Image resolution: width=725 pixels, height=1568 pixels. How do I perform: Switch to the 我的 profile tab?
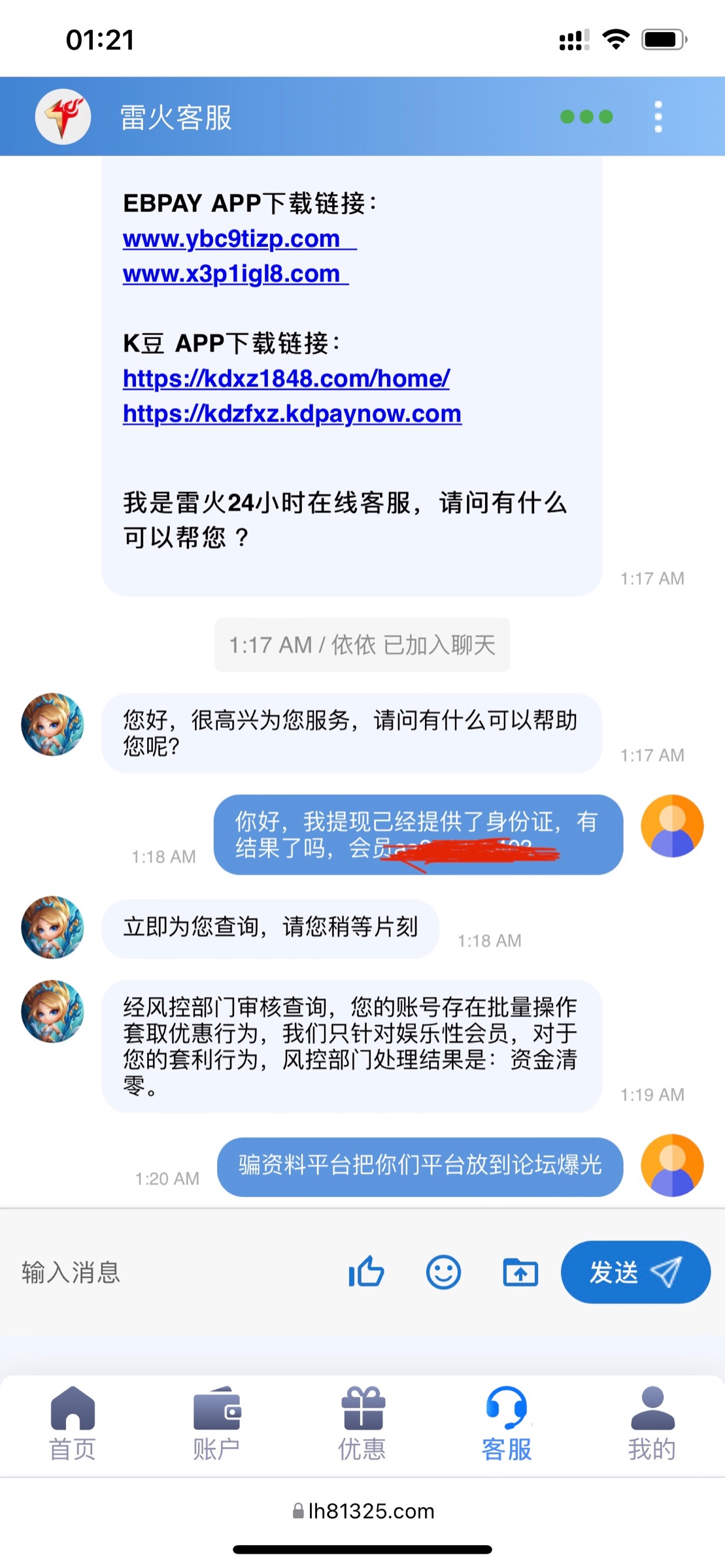[652, 1424]
